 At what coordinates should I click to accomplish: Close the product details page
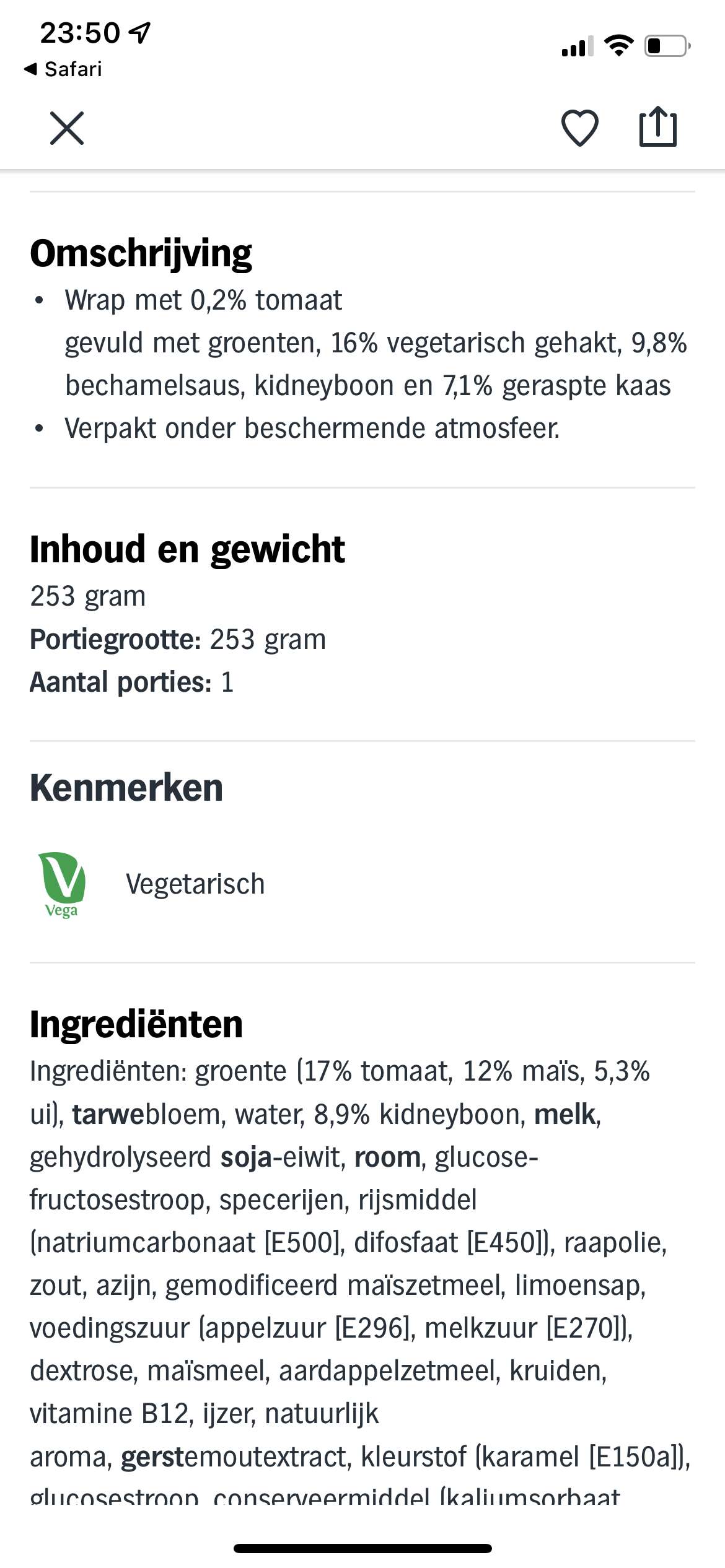coord(67,128)
